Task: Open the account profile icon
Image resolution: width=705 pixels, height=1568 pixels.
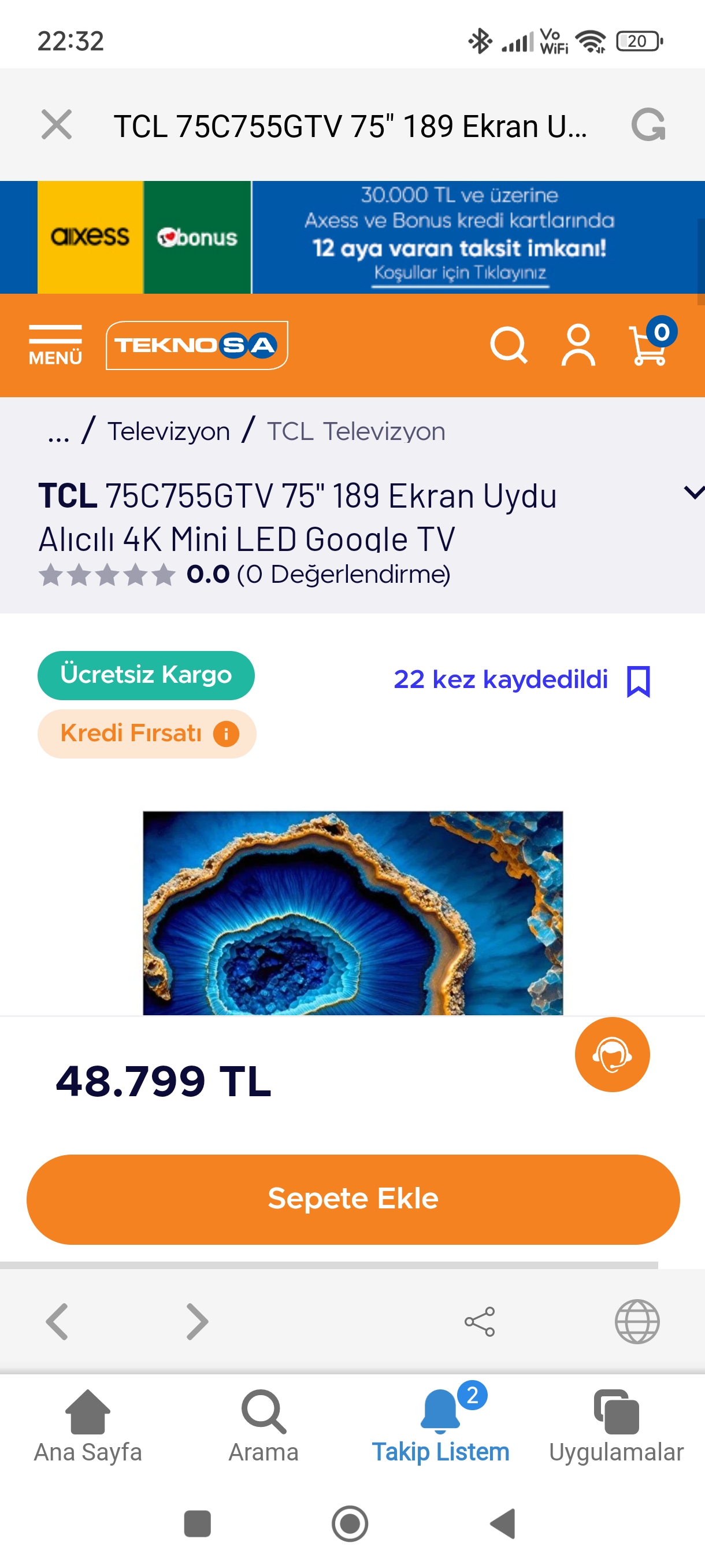Action: click(578, 345)
